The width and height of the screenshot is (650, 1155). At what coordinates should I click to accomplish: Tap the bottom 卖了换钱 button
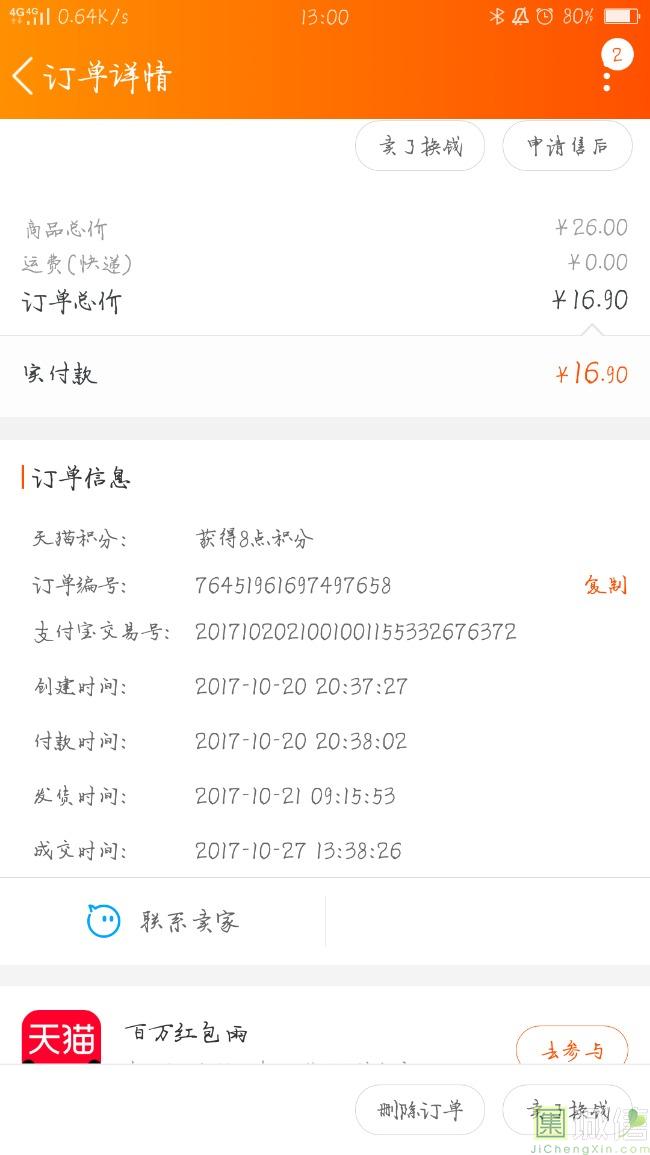click(x=567, y=1109)
